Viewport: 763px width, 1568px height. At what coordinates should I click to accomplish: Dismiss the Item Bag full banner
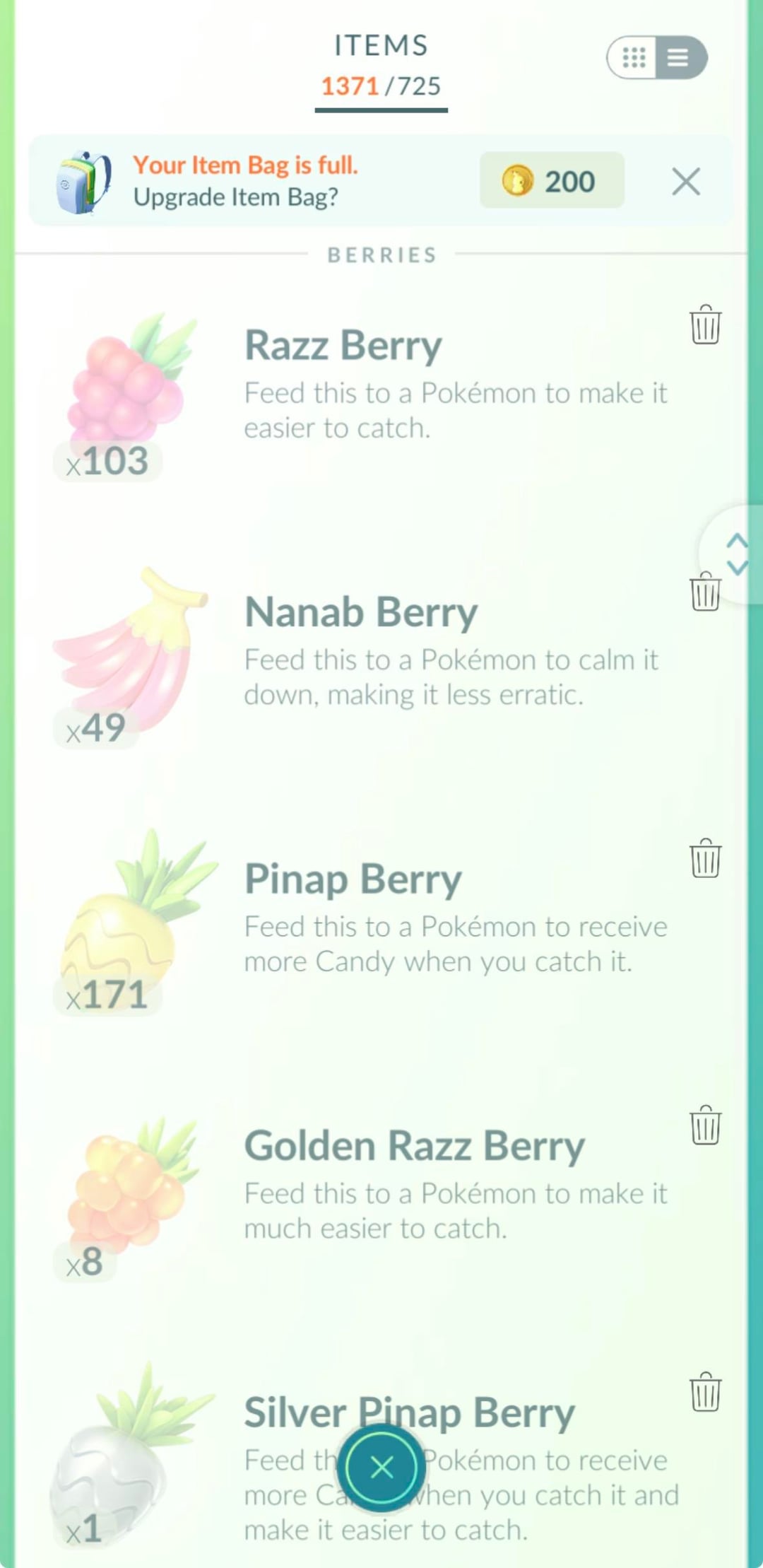[x=685, y=182]
